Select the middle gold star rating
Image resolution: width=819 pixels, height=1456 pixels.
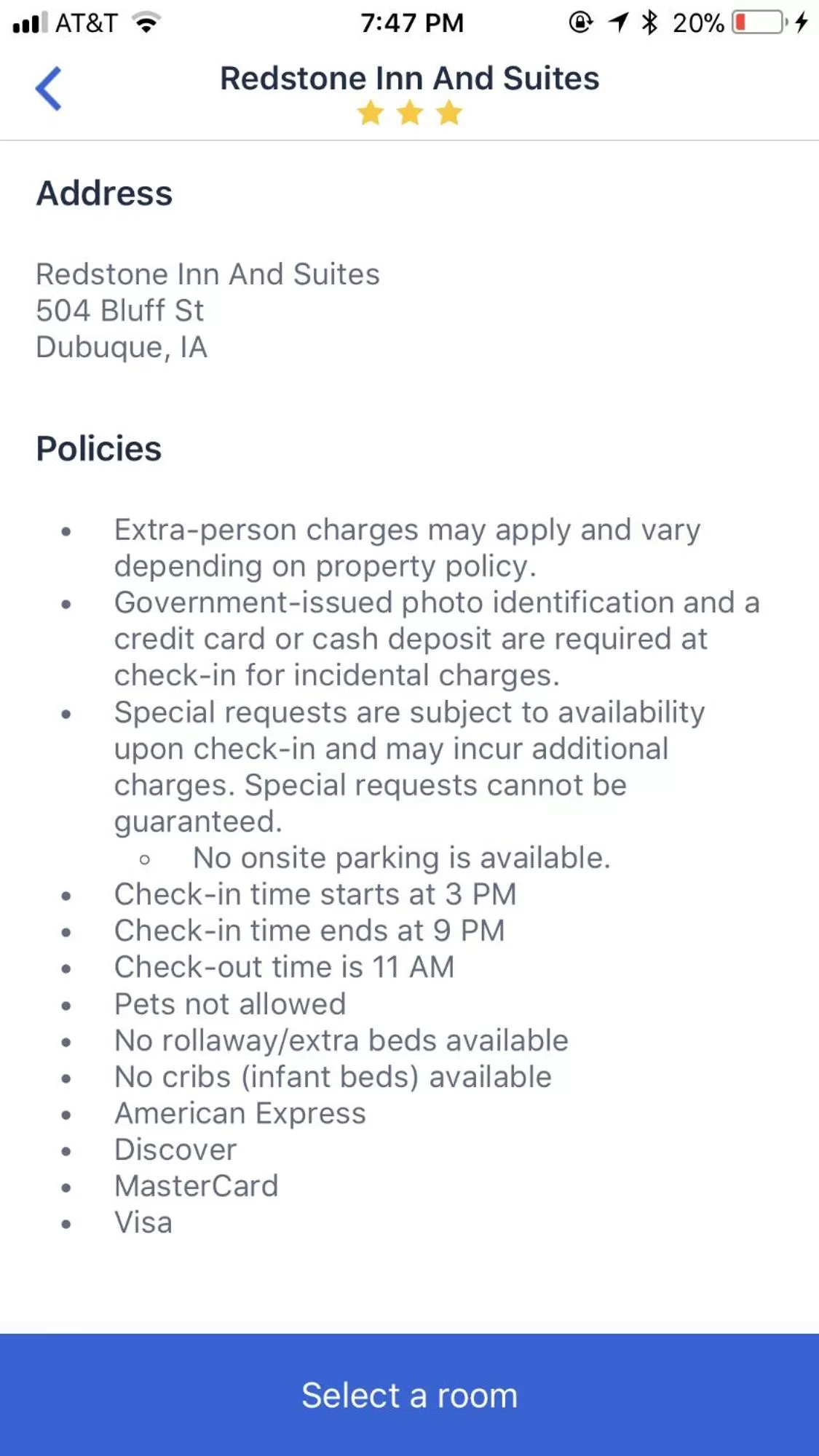pyautogui.click(x=410, y=114)
